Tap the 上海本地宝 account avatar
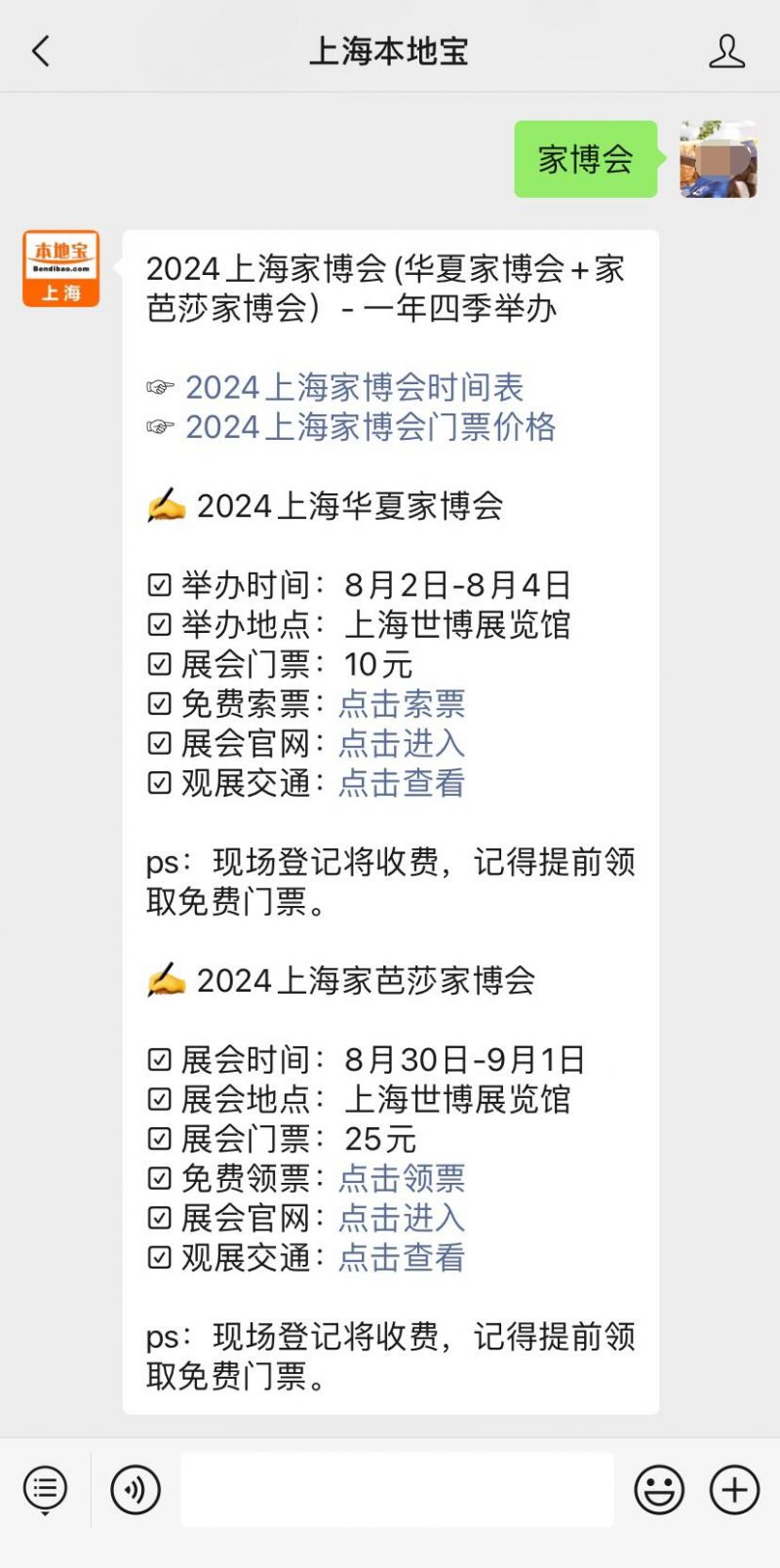Viewport: 780px width, 1568px height. pyautogui.click(x=61, y=269)
